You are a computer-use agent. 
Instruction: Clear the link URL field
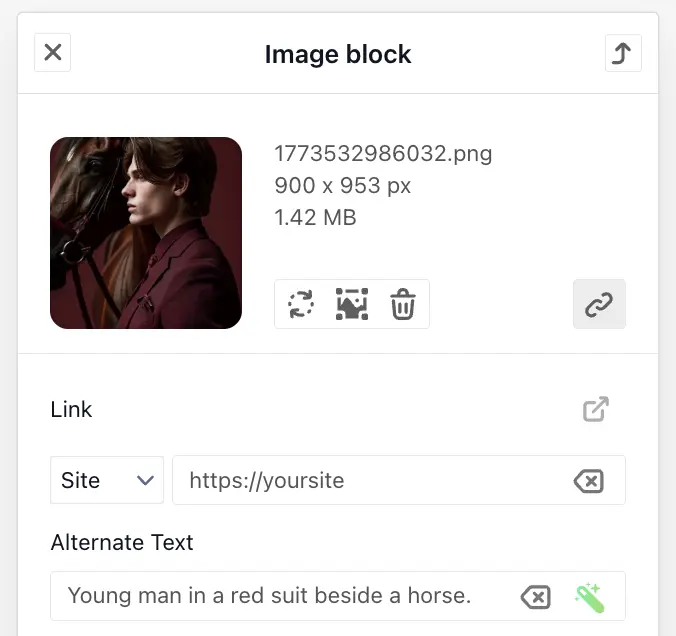click(589, 481)
